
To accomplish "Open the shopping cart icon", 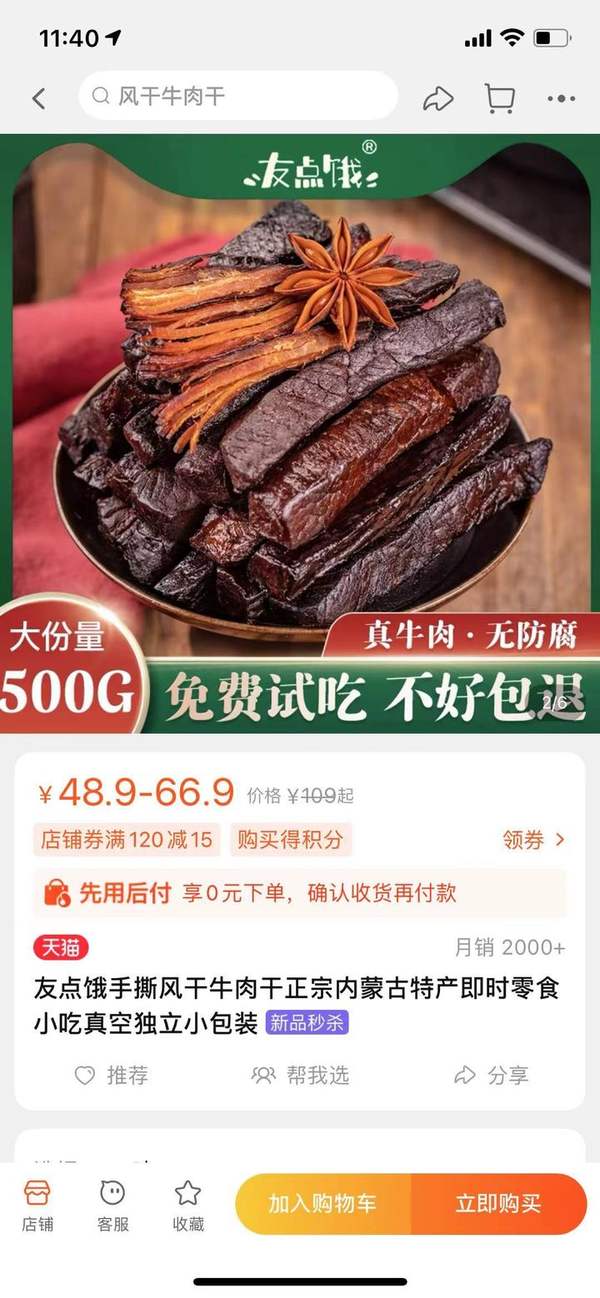I will [x=499, y=98].
